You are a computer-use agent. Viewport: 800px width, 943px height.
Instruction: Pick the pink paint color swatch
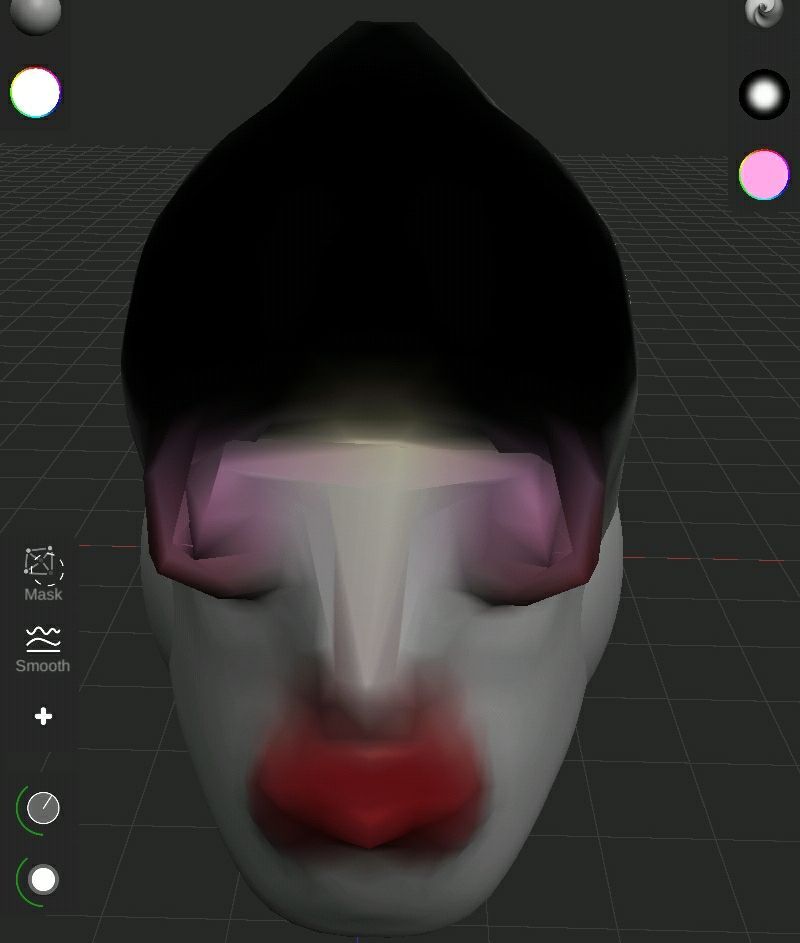(x=764, y=174)
